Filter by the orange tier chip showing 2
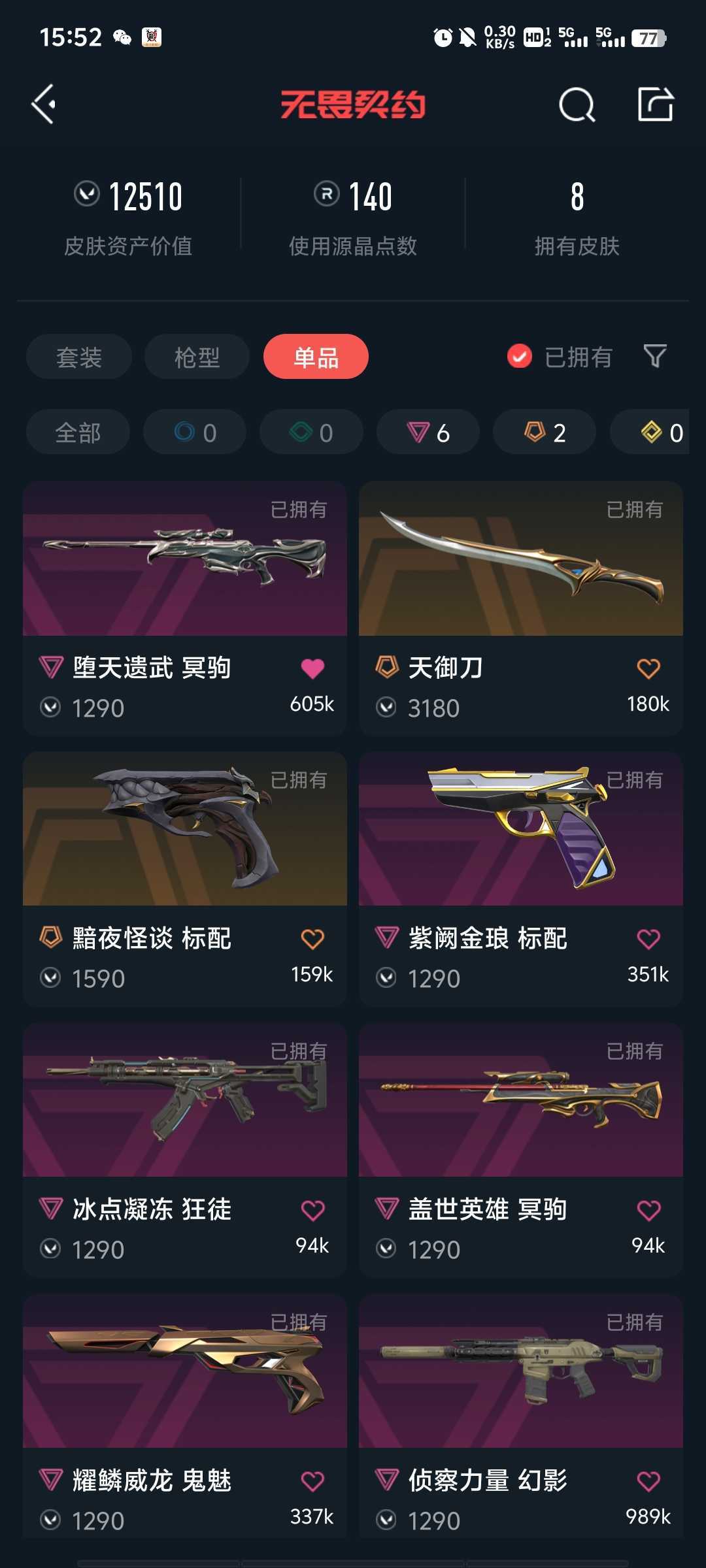The width and height of the screenshot is (706, 1568). pyautogui.click(x=545, y=432)
